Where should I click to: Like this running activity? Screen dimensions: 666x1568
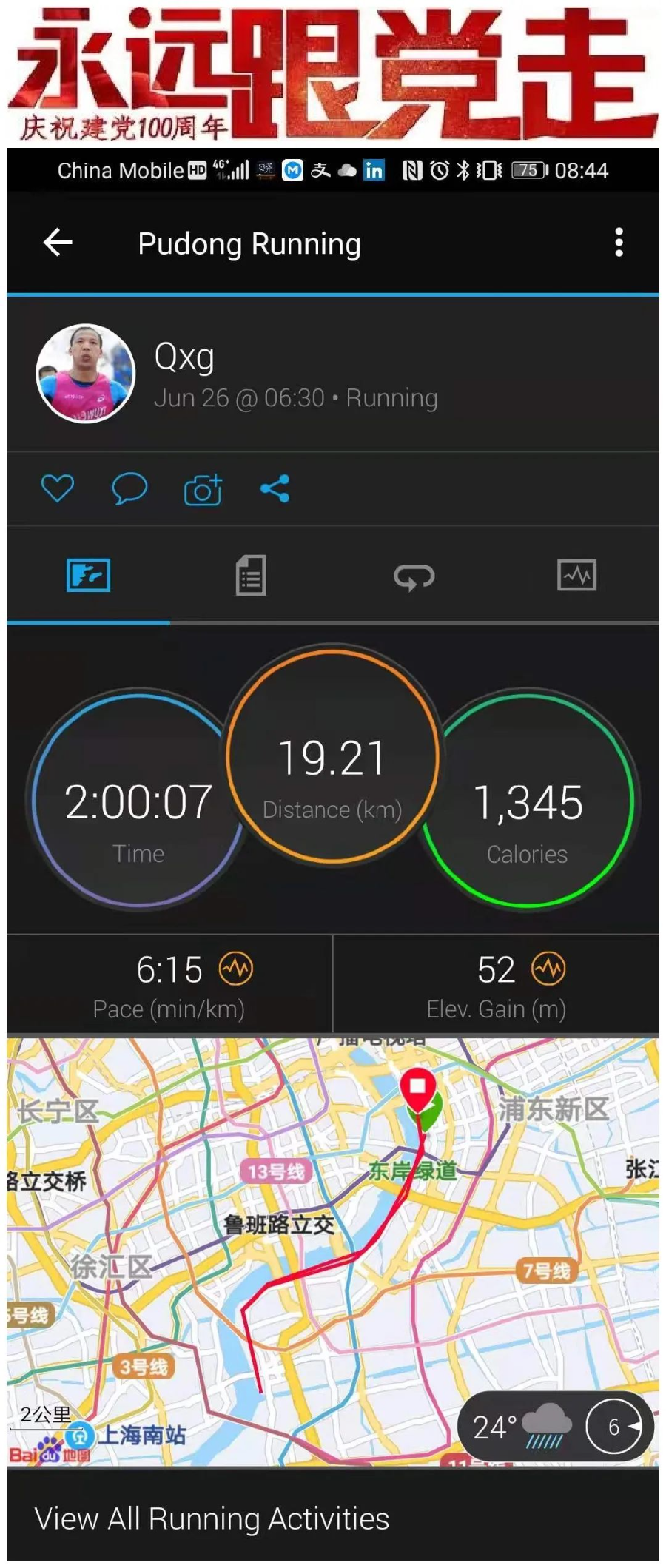point(57,488)
